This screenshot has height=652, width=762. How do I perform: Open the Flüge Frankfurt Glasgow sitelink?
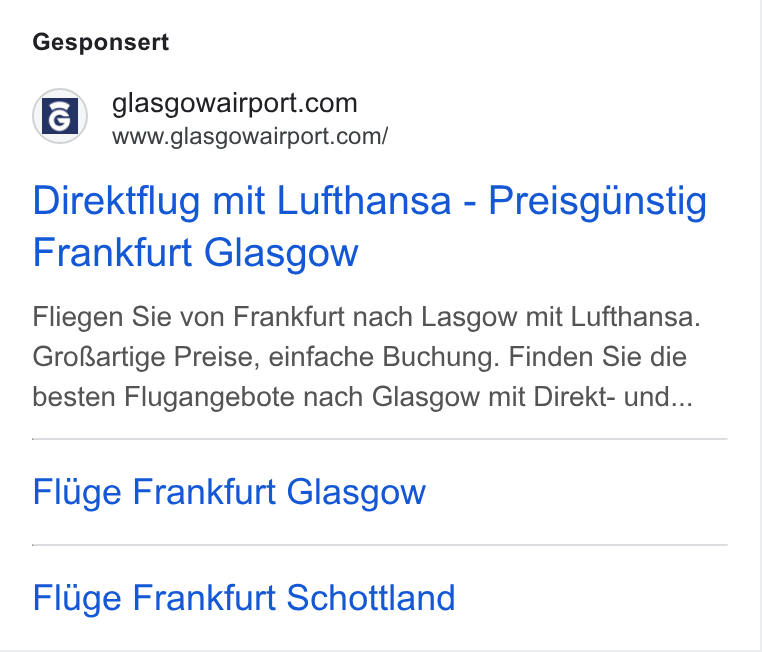pos(229,493)
